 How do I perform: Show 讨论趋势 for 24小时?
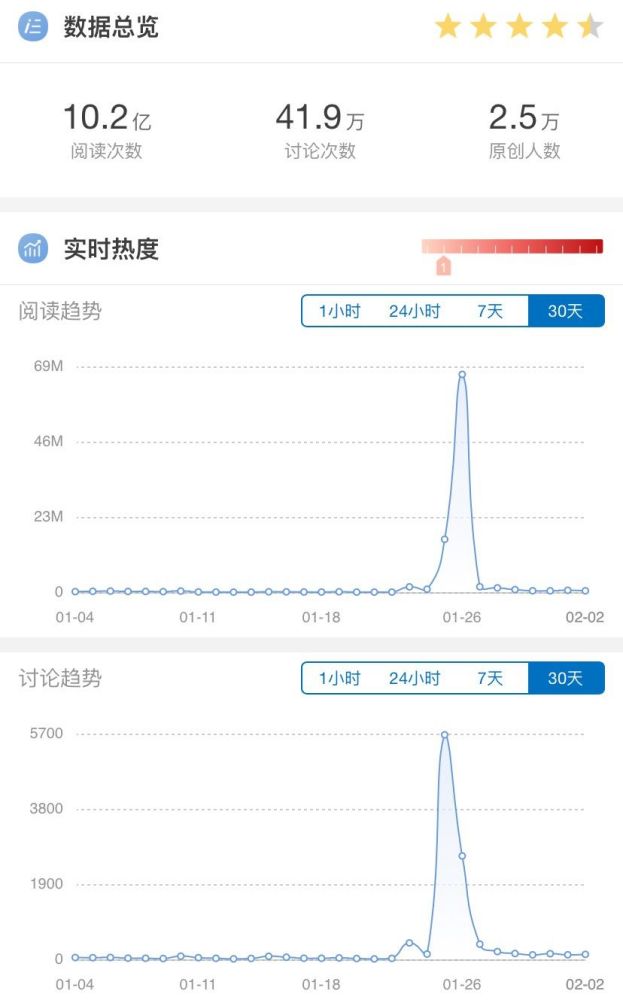[415, 678]
